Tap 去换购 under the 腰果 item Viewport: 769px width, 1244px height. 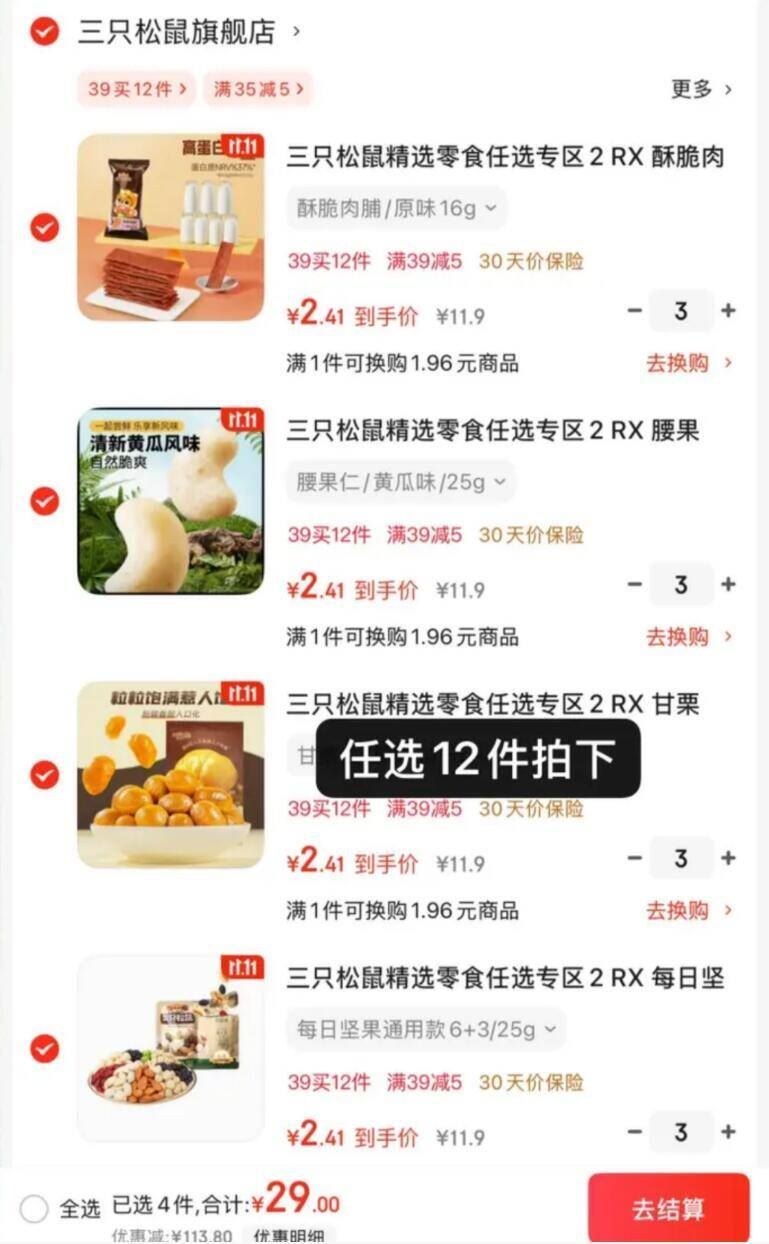688,637
